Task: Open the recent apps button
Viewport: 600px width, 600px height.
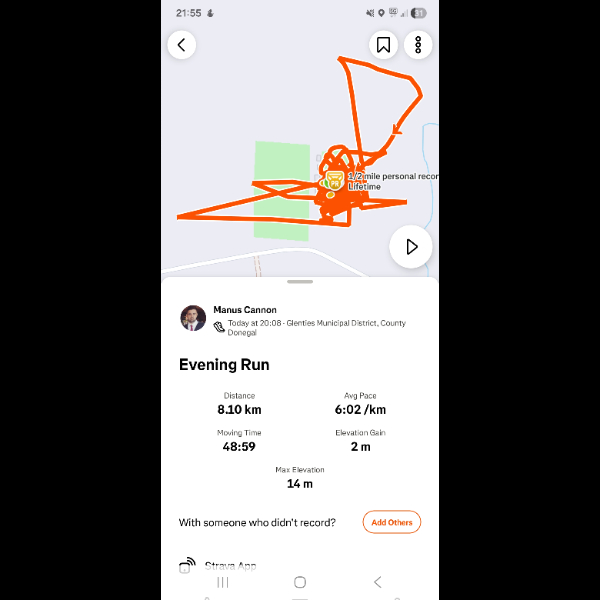Action: point(223,582)
